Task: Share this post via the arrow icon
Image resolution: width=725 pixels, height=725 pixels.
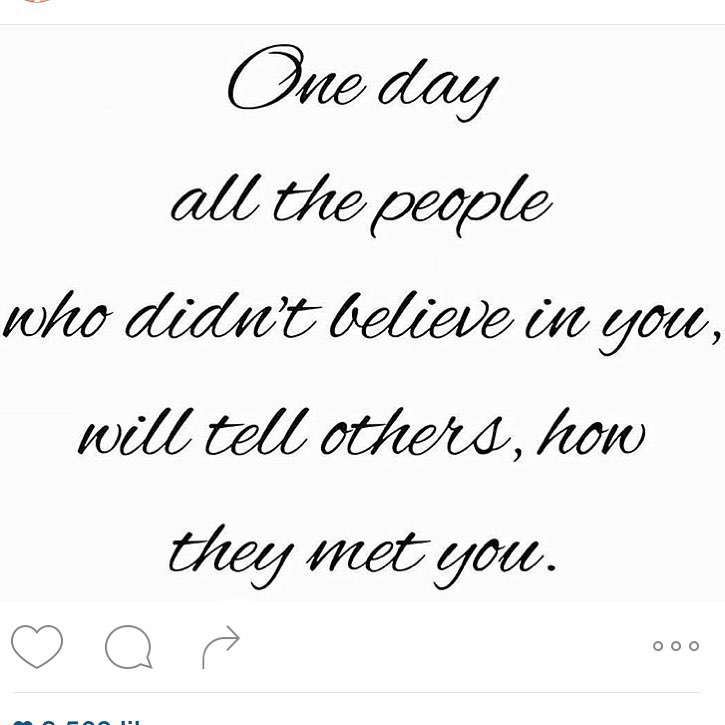Action: (221, 646)
